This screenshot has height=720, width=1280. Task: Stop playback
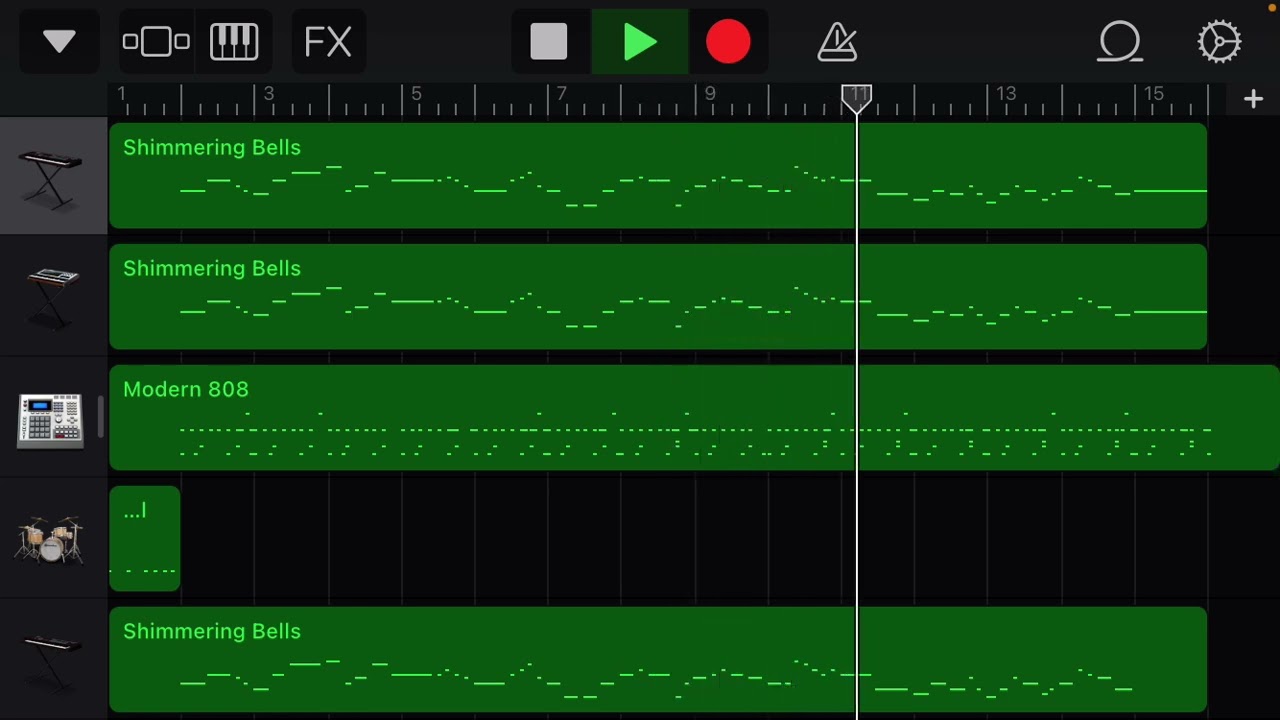[x=549, y=42]
